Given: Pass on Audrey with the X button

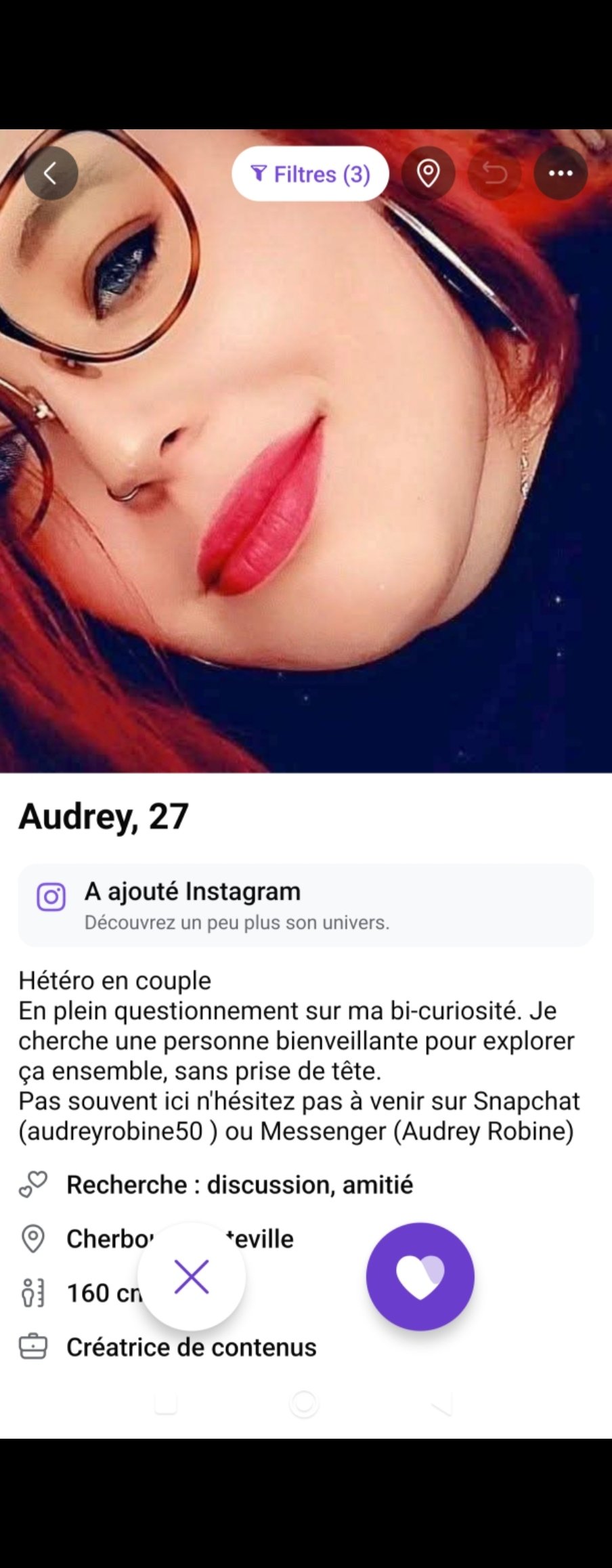Looking at the screenshot, I should click(x=192, y=1276).
